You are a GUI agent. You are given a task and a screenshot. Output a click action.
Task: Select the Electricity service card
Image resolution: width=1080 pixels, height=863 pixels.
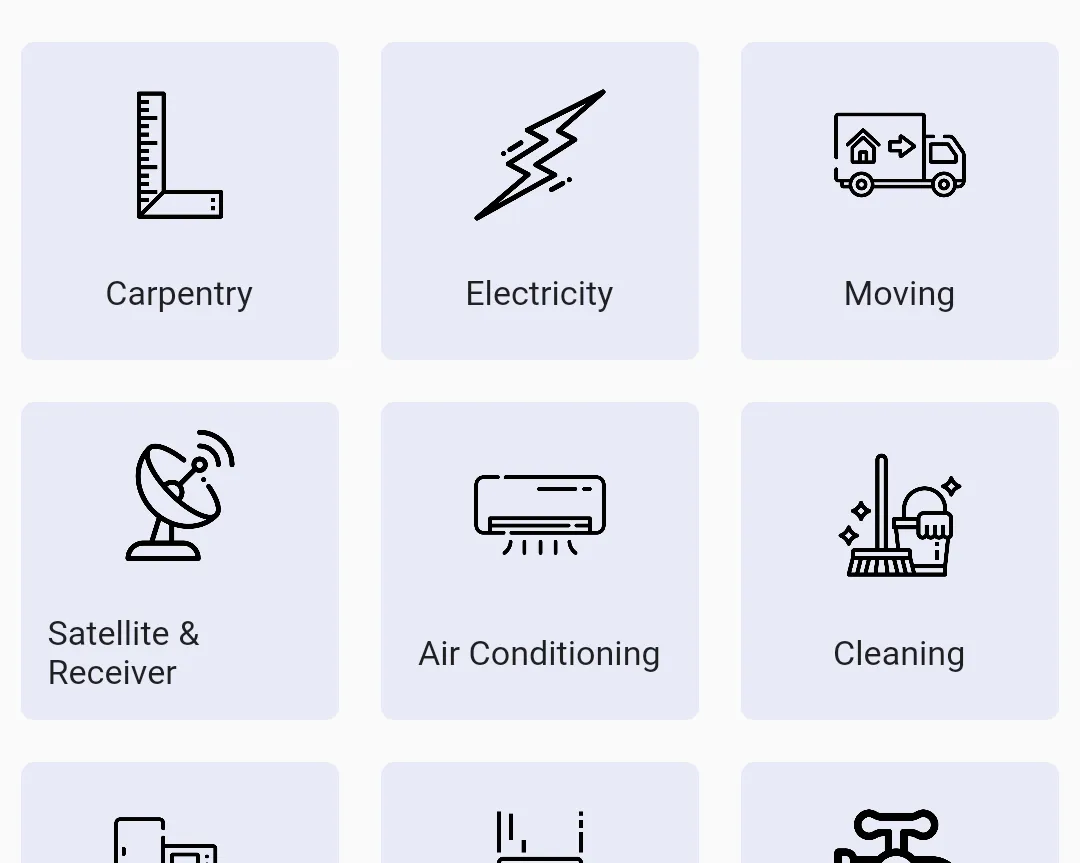click(540, 201)
